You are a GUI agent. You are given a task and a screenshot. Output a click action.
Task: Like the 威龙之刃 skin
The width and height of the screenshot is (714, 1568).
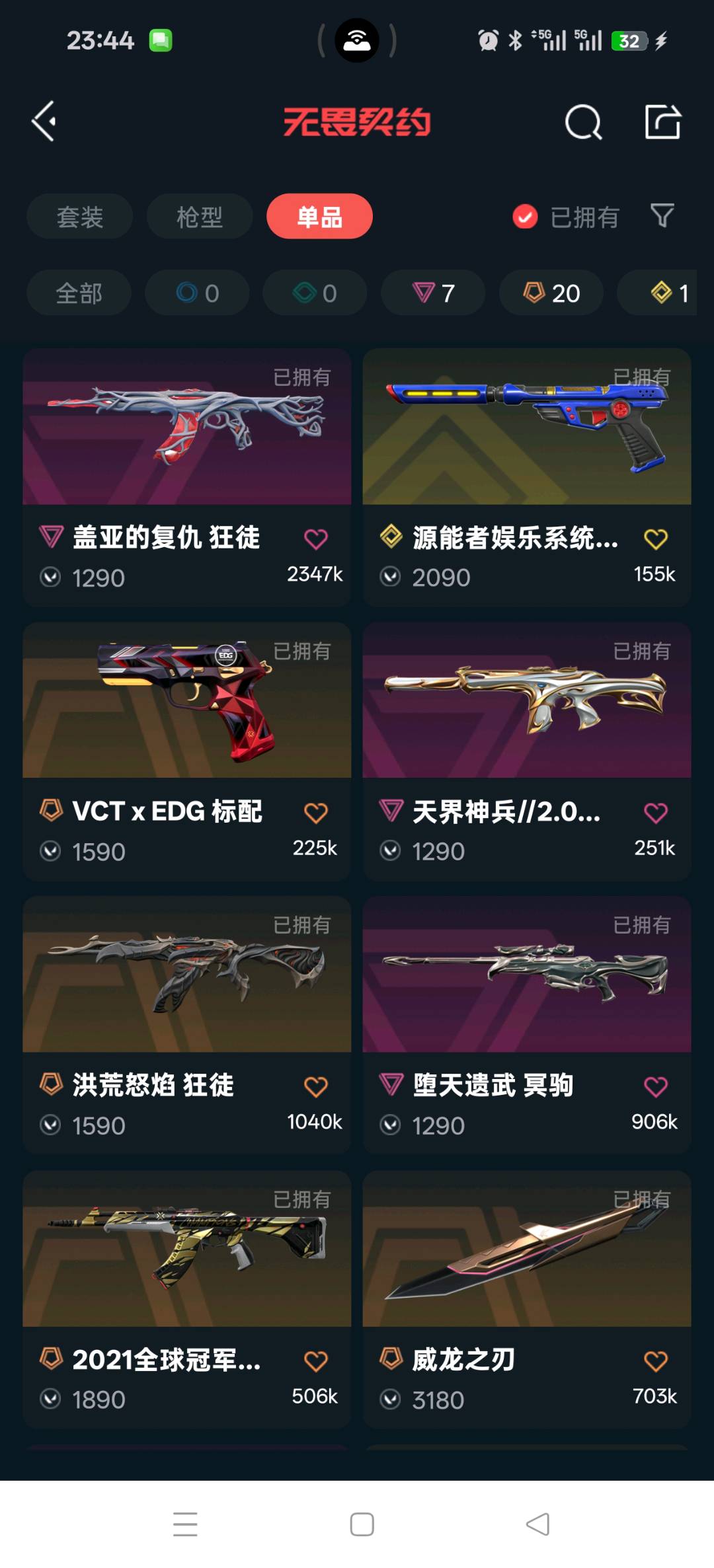point(655,1361)
